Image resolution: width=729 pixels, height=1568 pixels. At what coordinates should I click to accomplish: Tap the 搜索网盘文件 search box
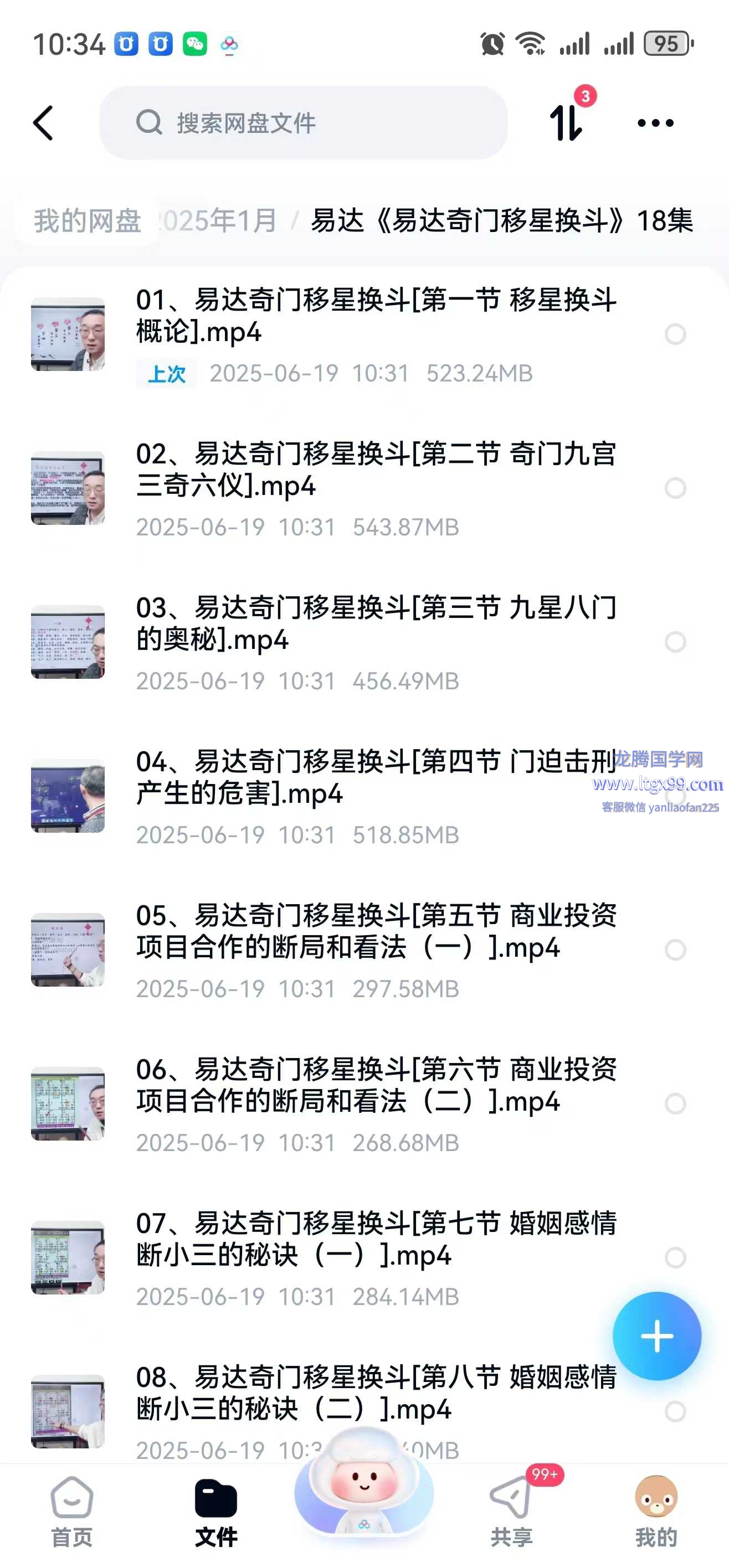point(304,123)
